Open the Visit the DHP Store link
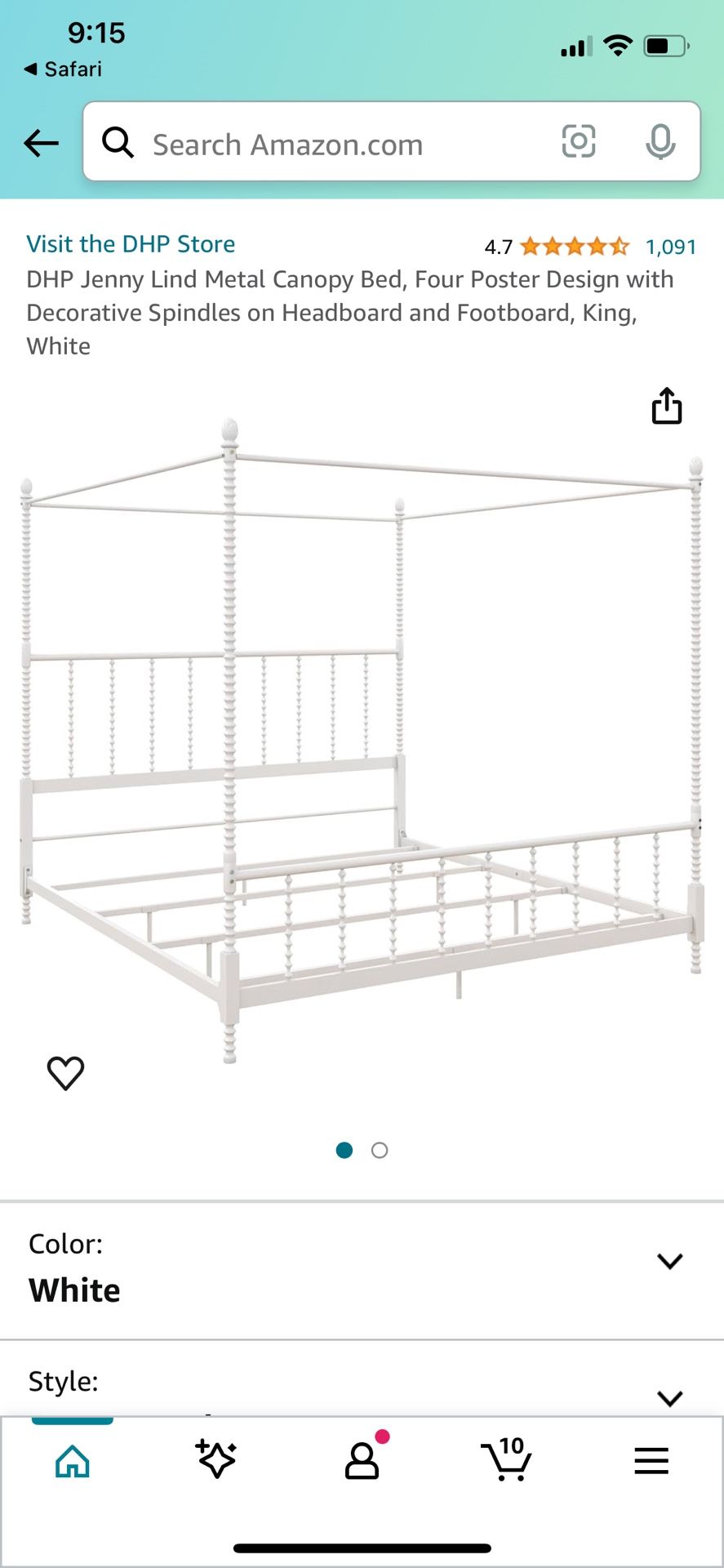Viewport: 724px width, 1568px height. coord(131,243)
